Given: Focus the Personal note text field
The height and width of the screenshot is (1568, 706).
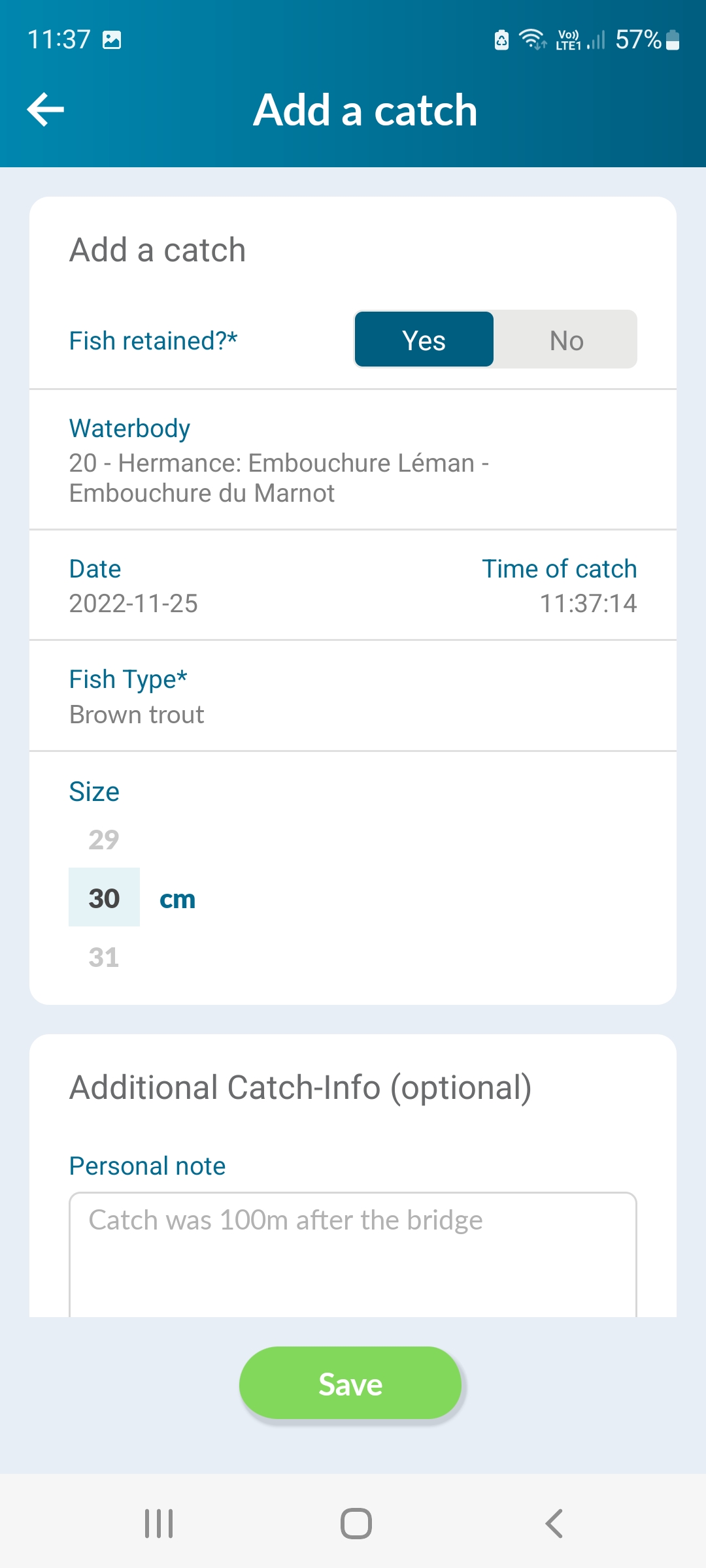Looking at the screenshot, I should (353, 1254).
